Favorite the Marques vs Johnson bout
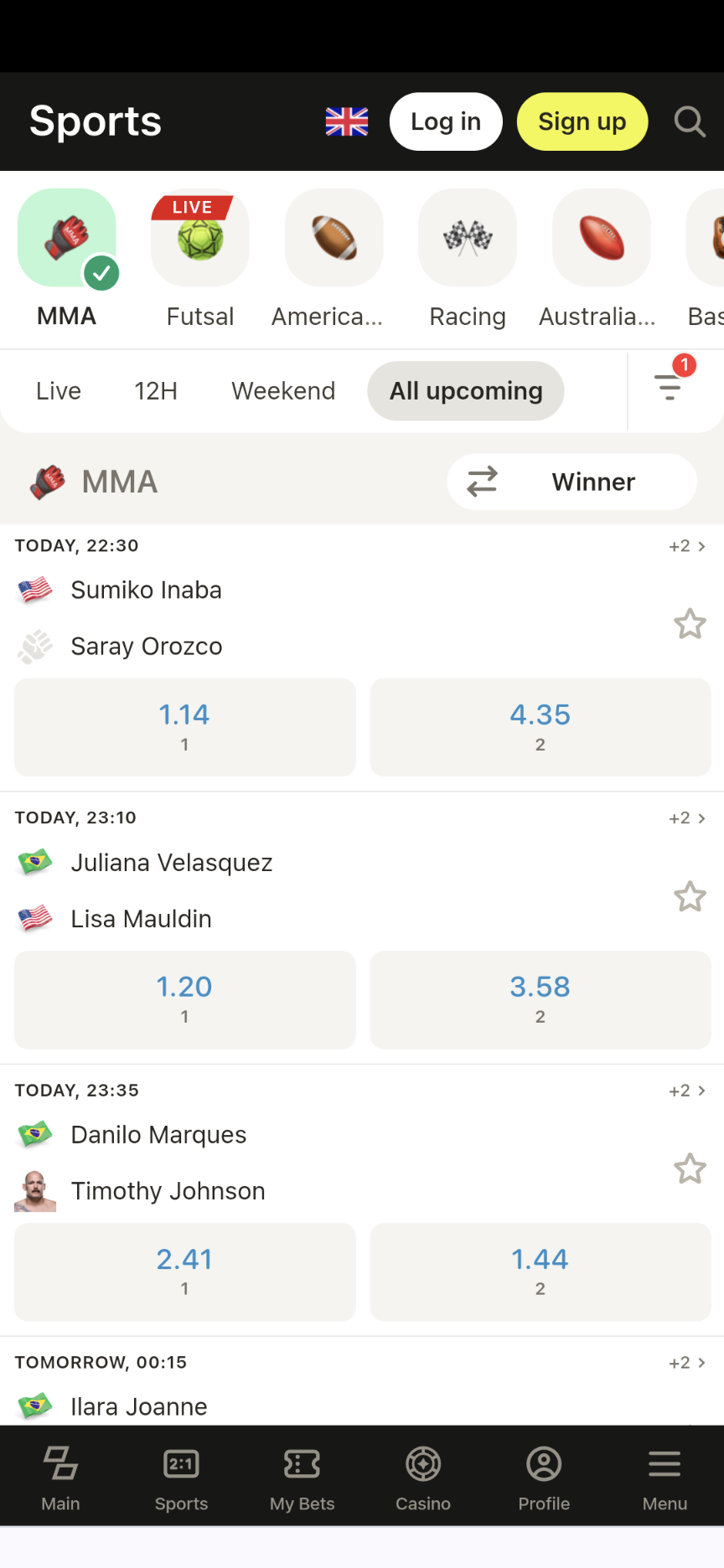Screen dimensions: 724x1568 click(690, 1168)
